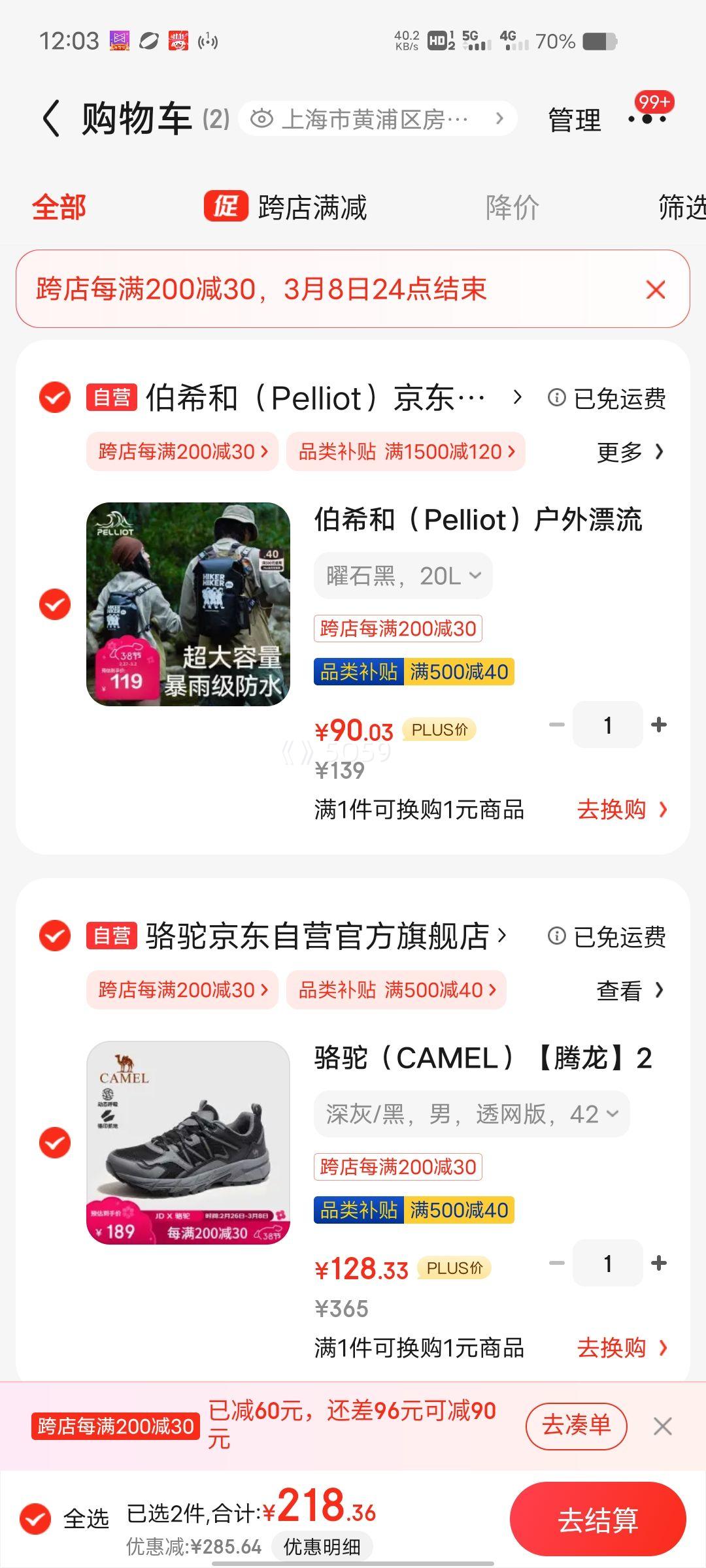This screenshot has width=706, height=1568.
Task: Tap 去结算 to check out
Action: (597, 1520)
